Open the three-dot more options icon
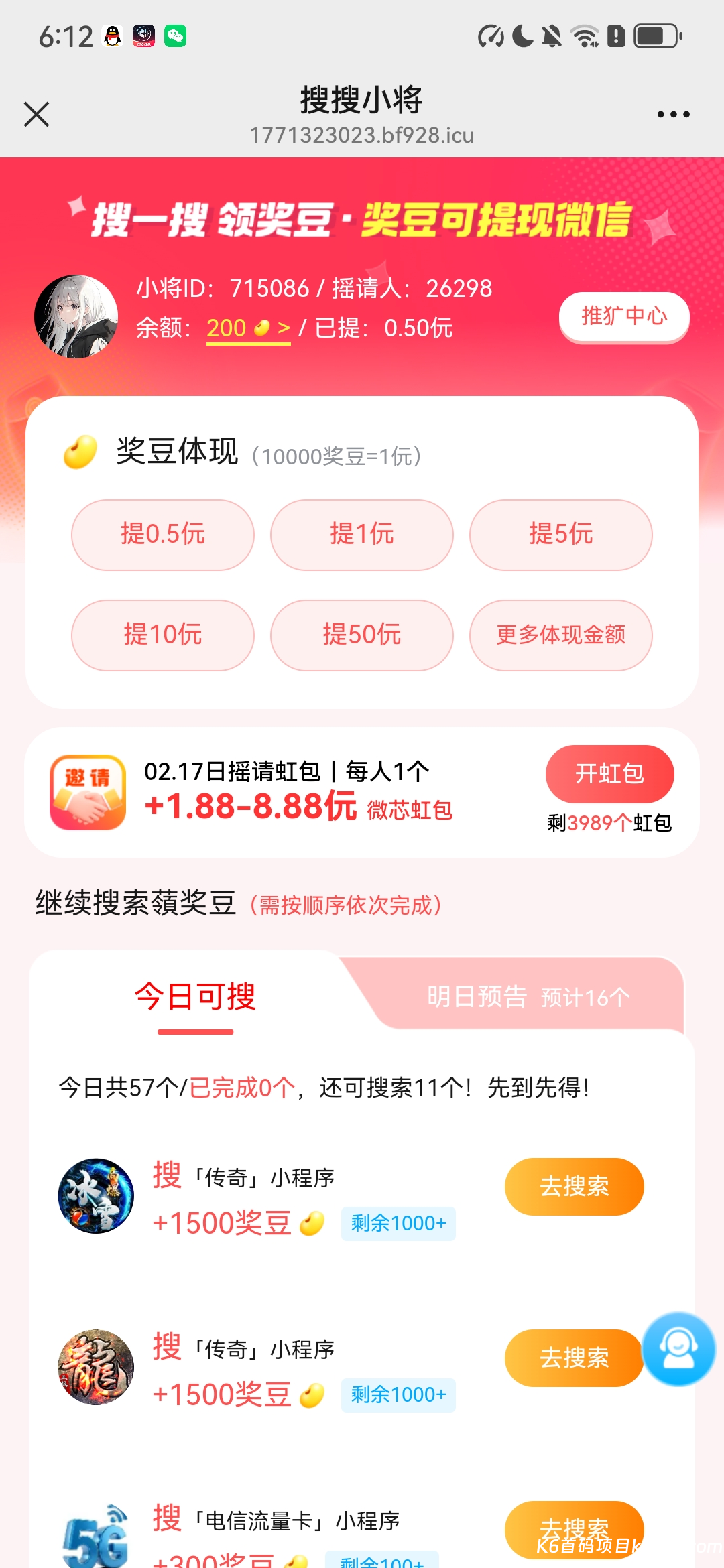Image resolution: width=724 pixels, height=1568 pixels. (672, 114)
